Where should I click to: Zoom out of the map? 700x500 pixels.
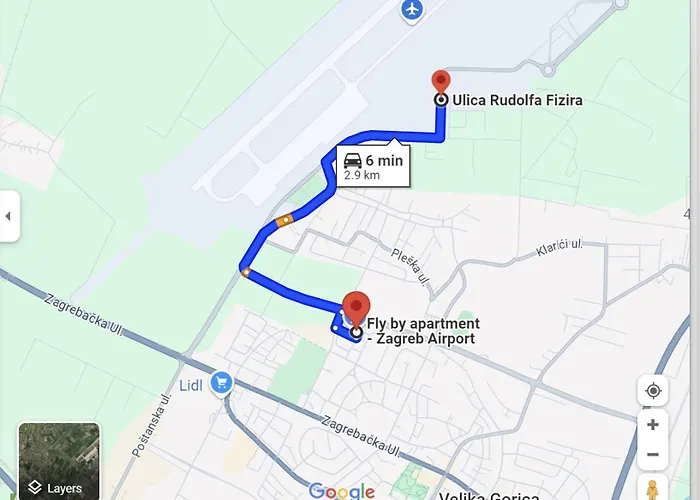(x=652, y=455)
